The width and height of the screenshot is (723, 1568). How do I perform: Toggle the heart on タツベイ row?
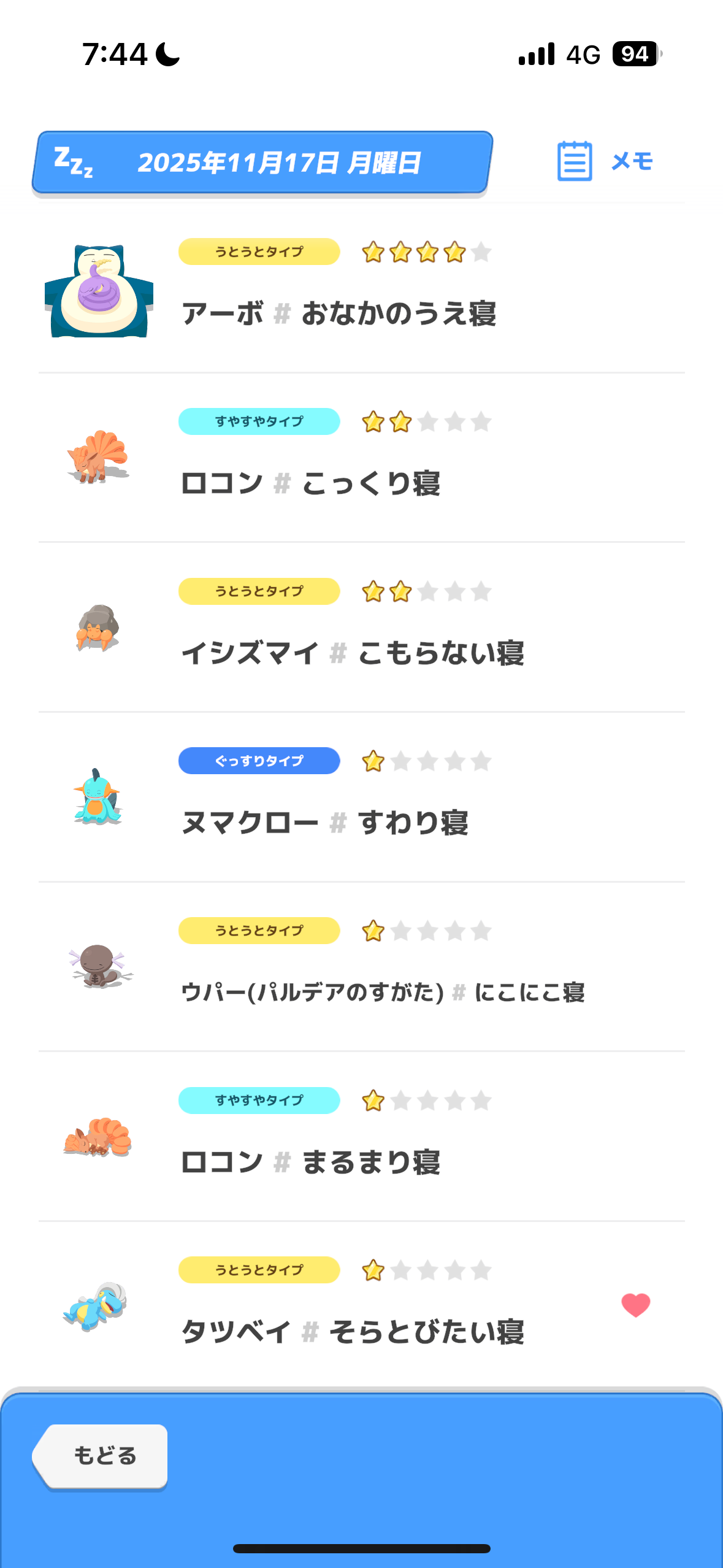635,1304
